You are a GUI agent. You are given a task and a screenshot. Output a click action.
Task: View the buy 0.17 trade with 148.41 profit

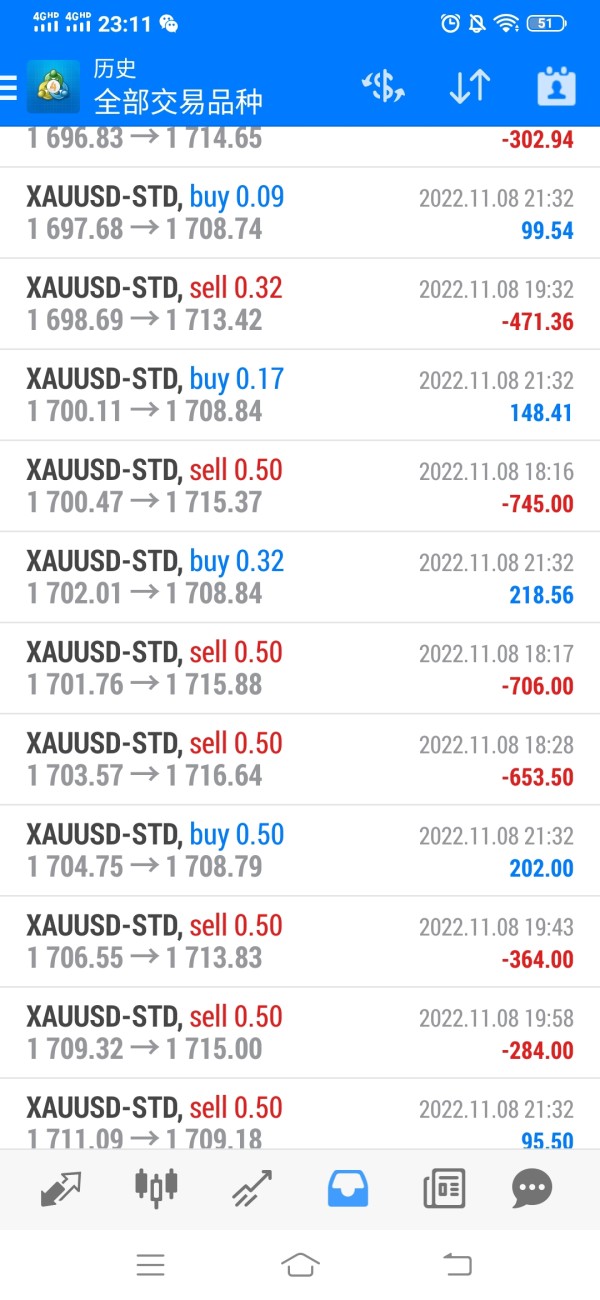(x=300, y=395)
